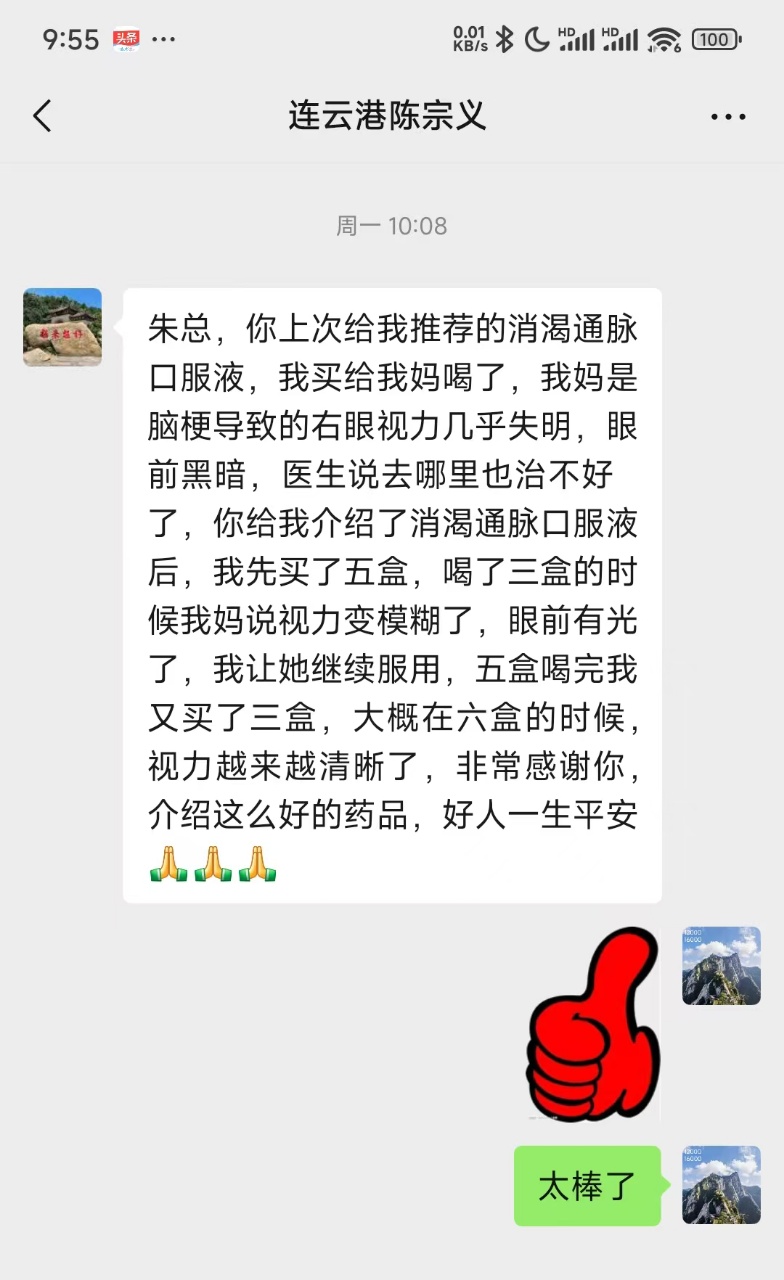Go back from the 连云港陈宗义 chat

(x=42, y=117)
